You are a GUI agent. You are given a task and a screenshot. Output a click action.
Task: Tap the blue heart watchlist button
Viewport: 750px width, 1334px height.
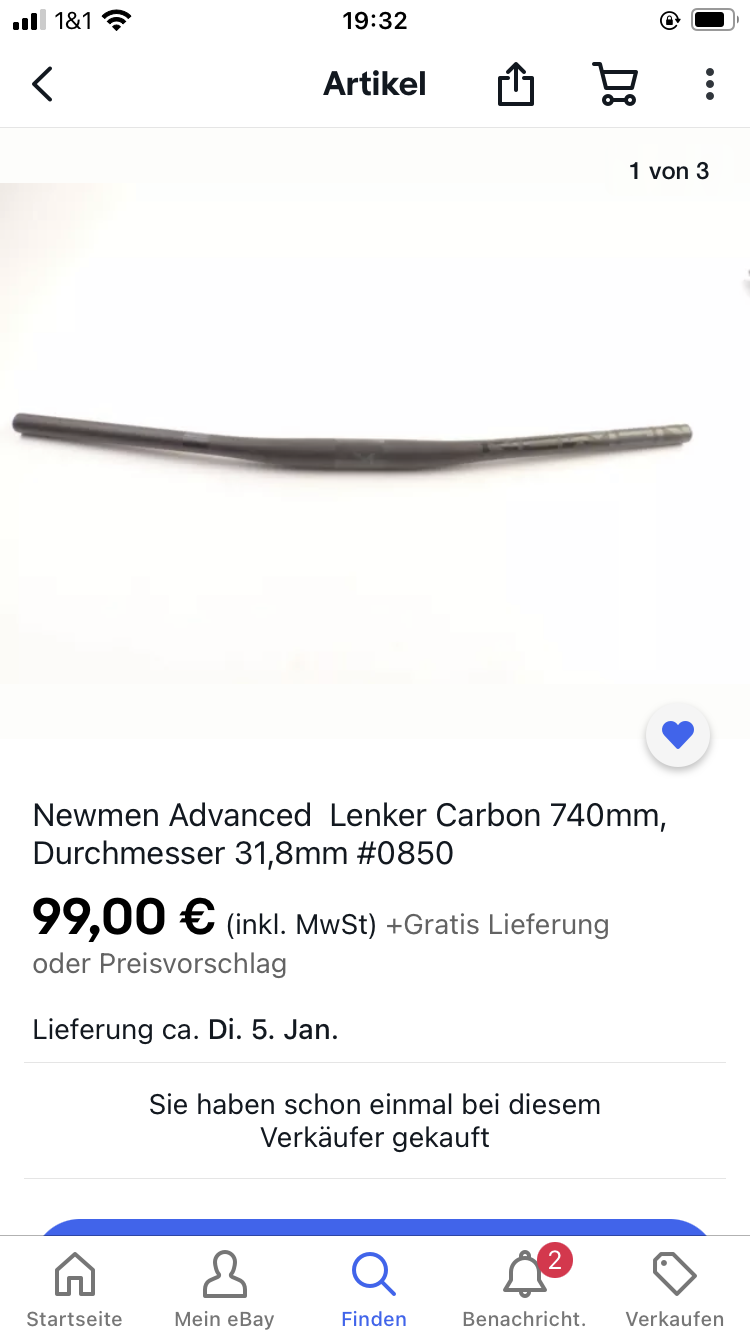click(x=678, y=736)
